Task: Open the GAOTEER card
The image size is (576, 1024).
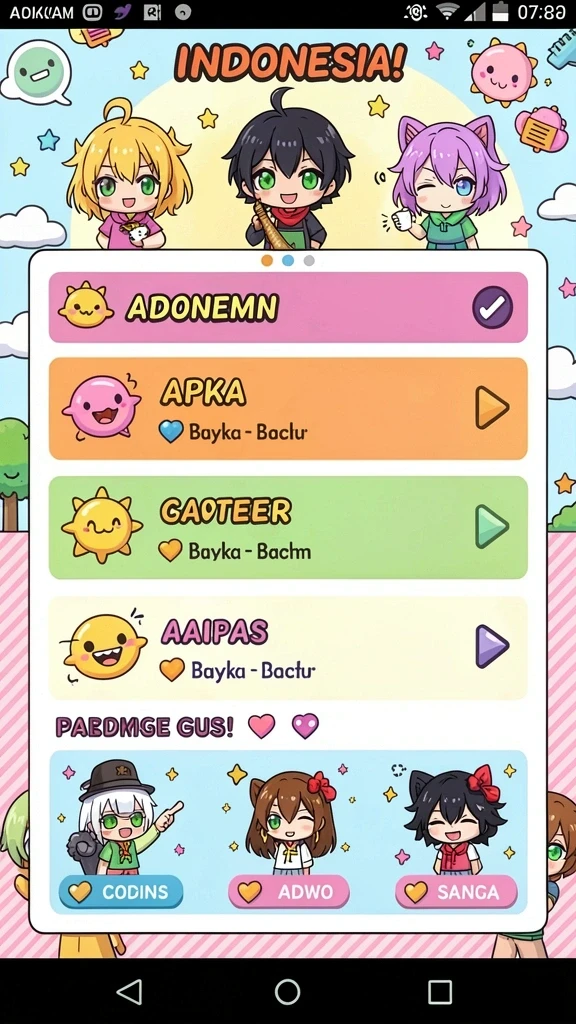Action: click(288, 528)
